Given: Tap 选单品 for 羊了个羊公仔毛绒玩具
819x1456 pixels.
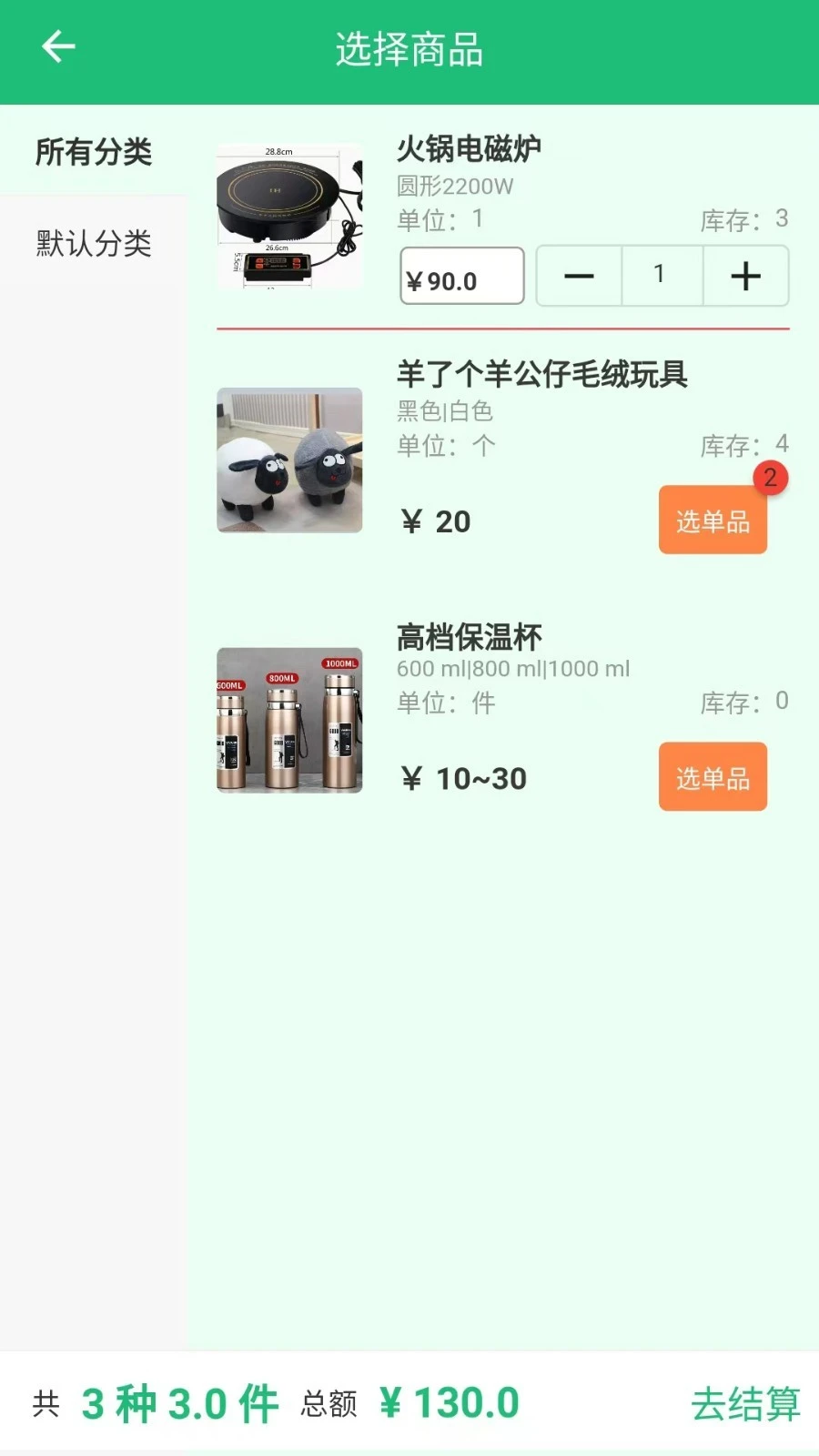Looking at the screenshot, I should [713, 519].
